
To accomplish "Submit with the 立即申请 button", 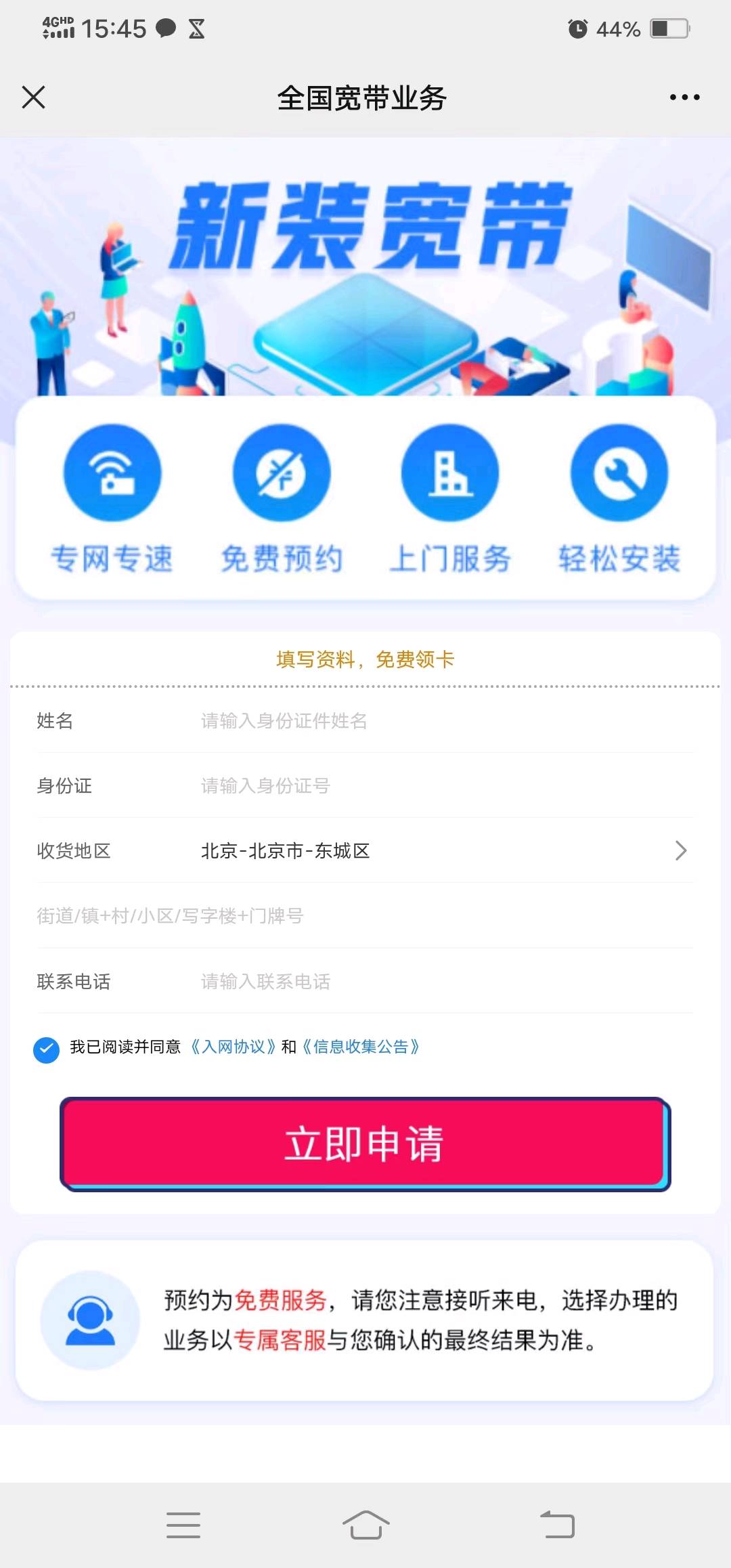I will pyautogui.click(x=364, y=1144).
